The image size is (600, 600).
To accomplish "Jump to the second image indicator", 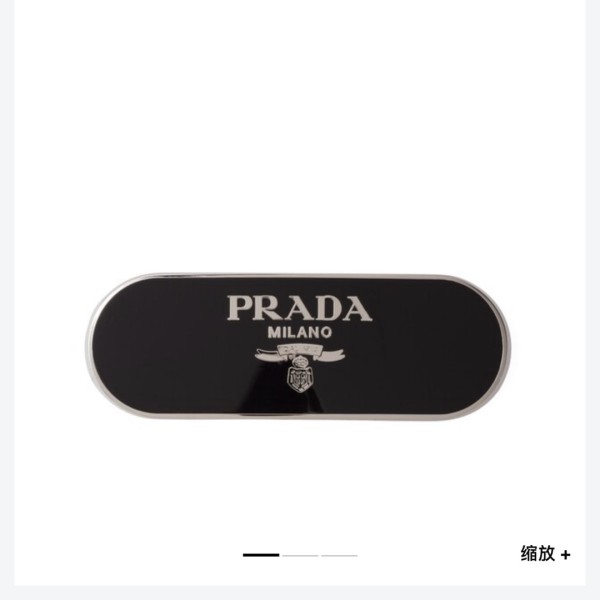I will [300, 554].
